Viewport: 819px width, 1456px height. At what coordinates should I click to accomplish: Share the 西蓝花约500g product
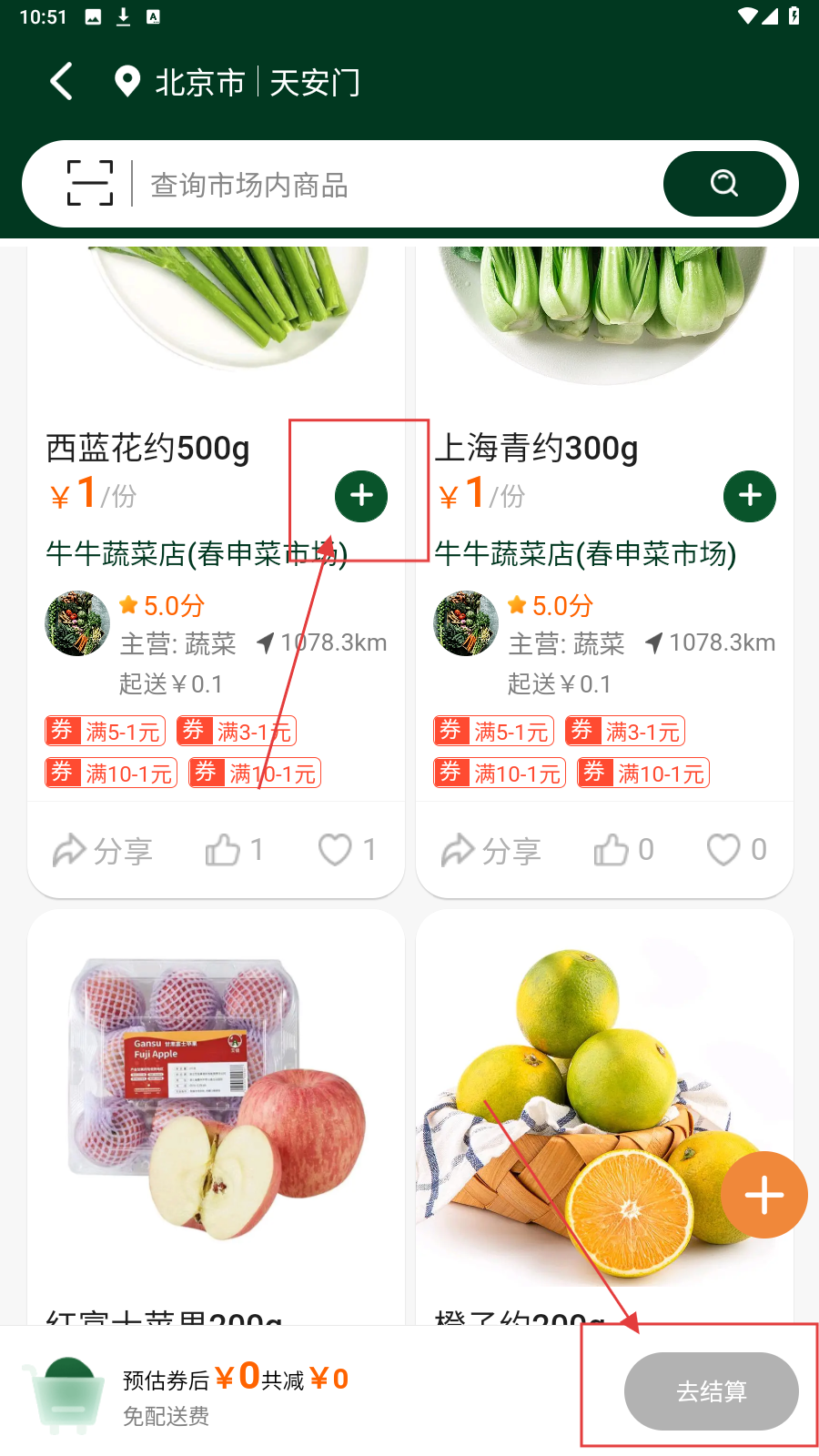[102, 851]
